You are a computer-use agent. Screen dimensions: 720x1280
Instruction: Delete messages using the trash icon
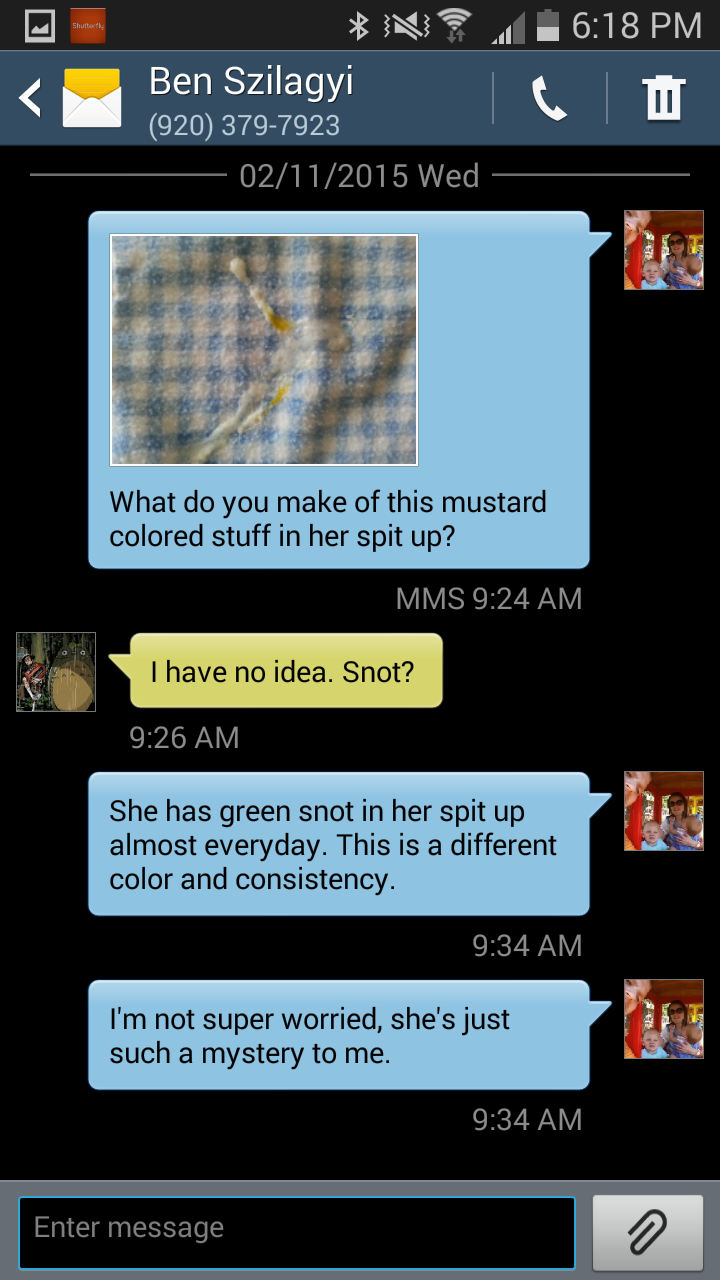[x=663, y=98]
